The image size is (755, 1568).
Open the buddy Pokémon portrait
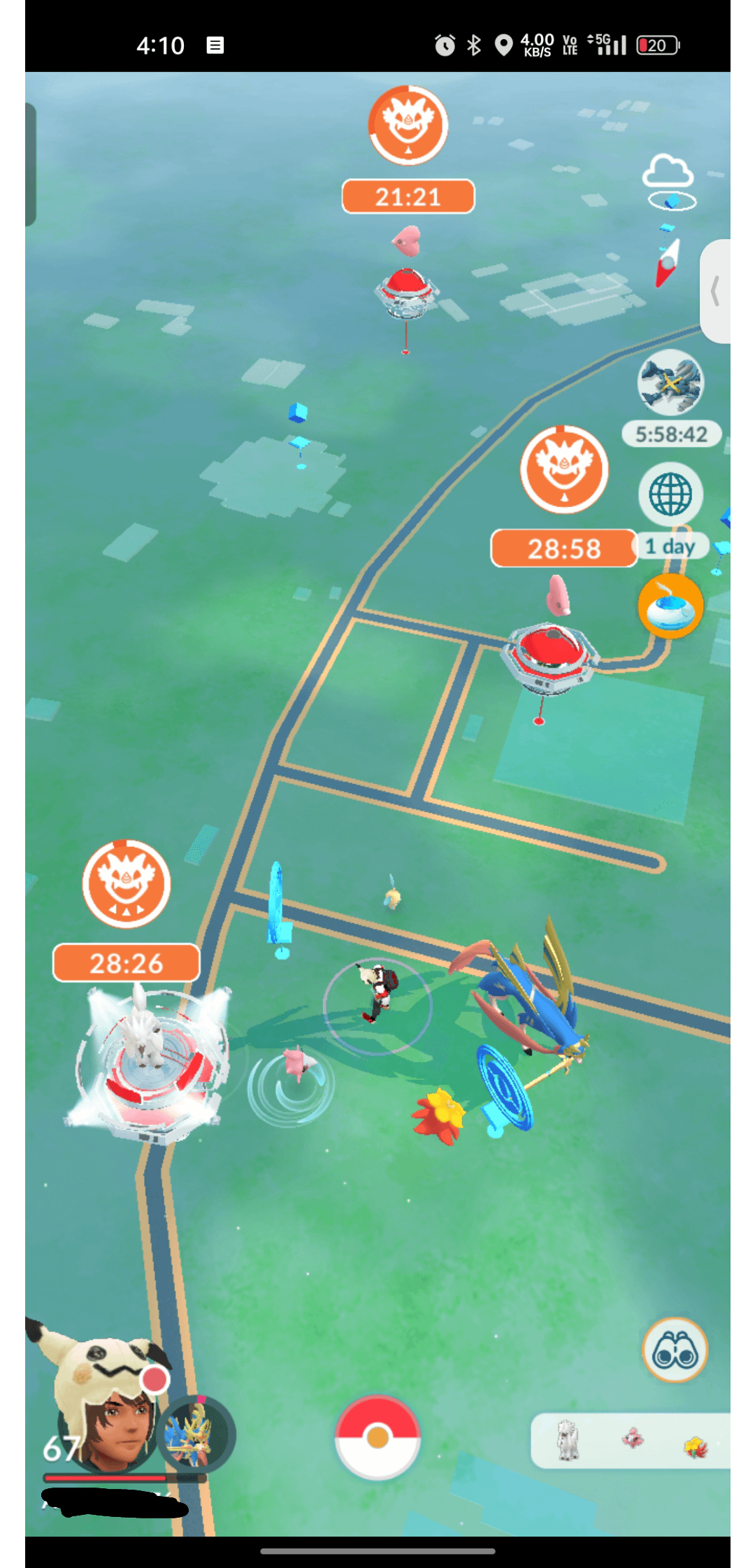point(196,1435)
